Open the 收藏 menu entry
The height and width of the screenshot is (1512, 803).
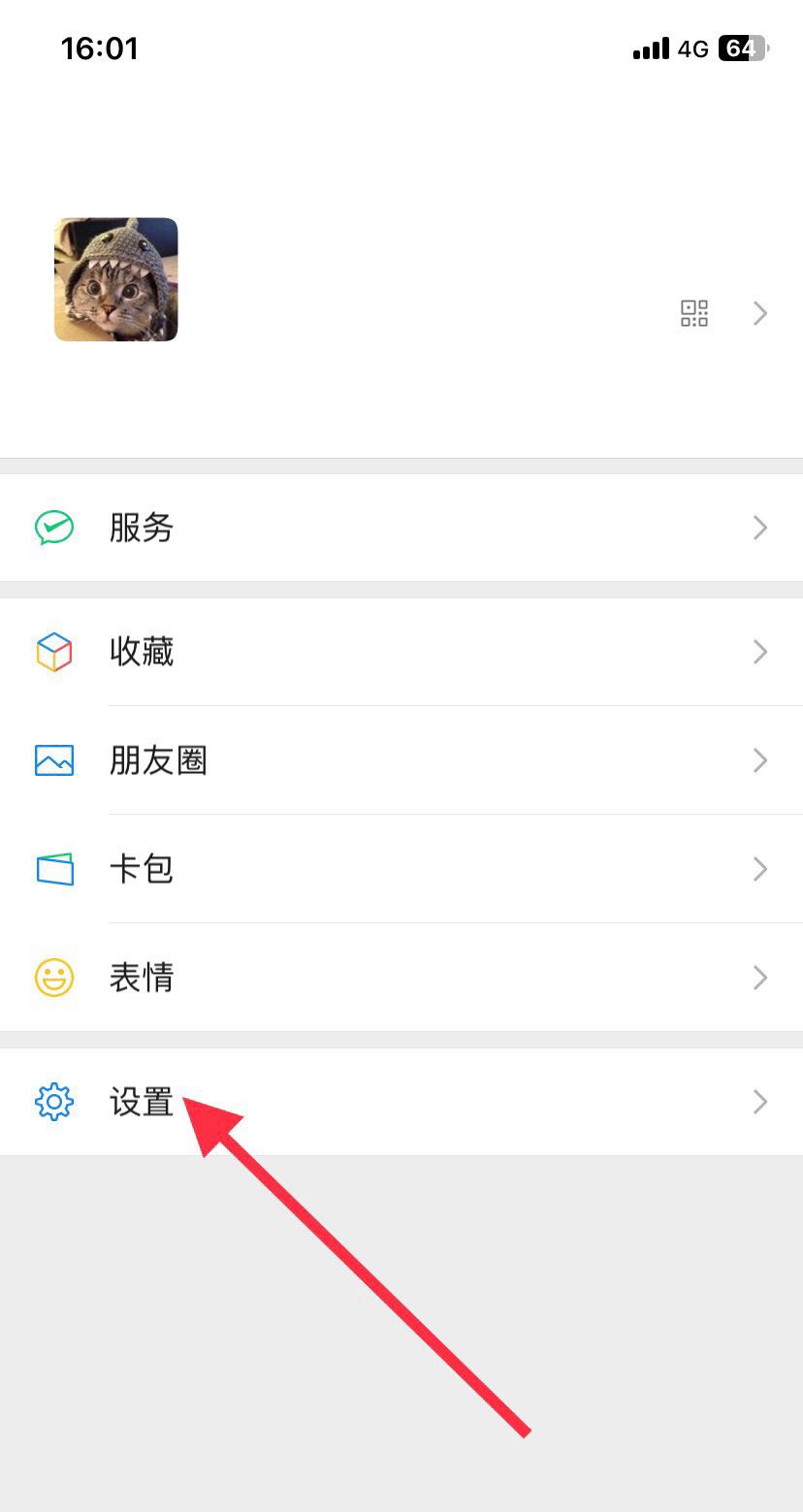click(x=142, y=652)
